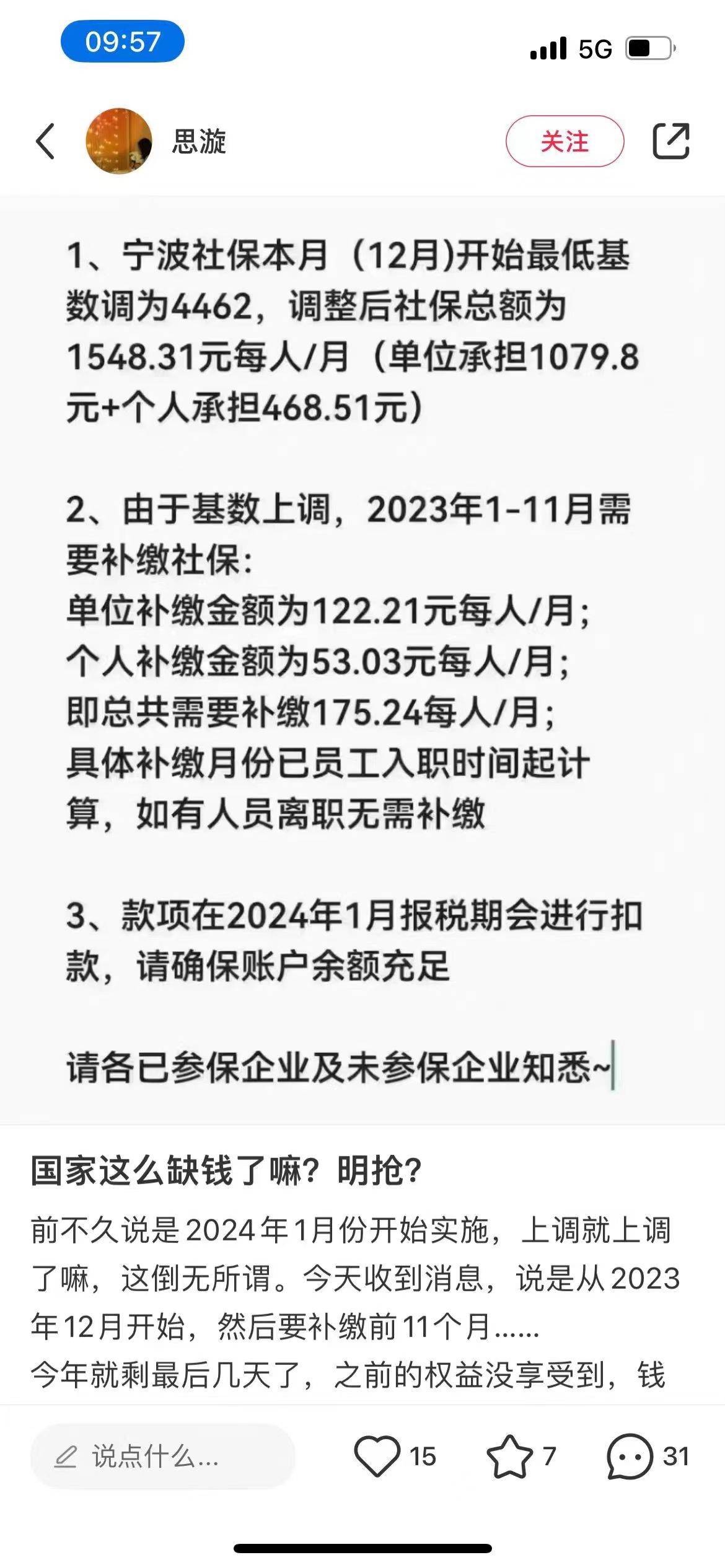Follow the author with 关注 button
The image size is (725, 1568).
[x=565, y=141]
